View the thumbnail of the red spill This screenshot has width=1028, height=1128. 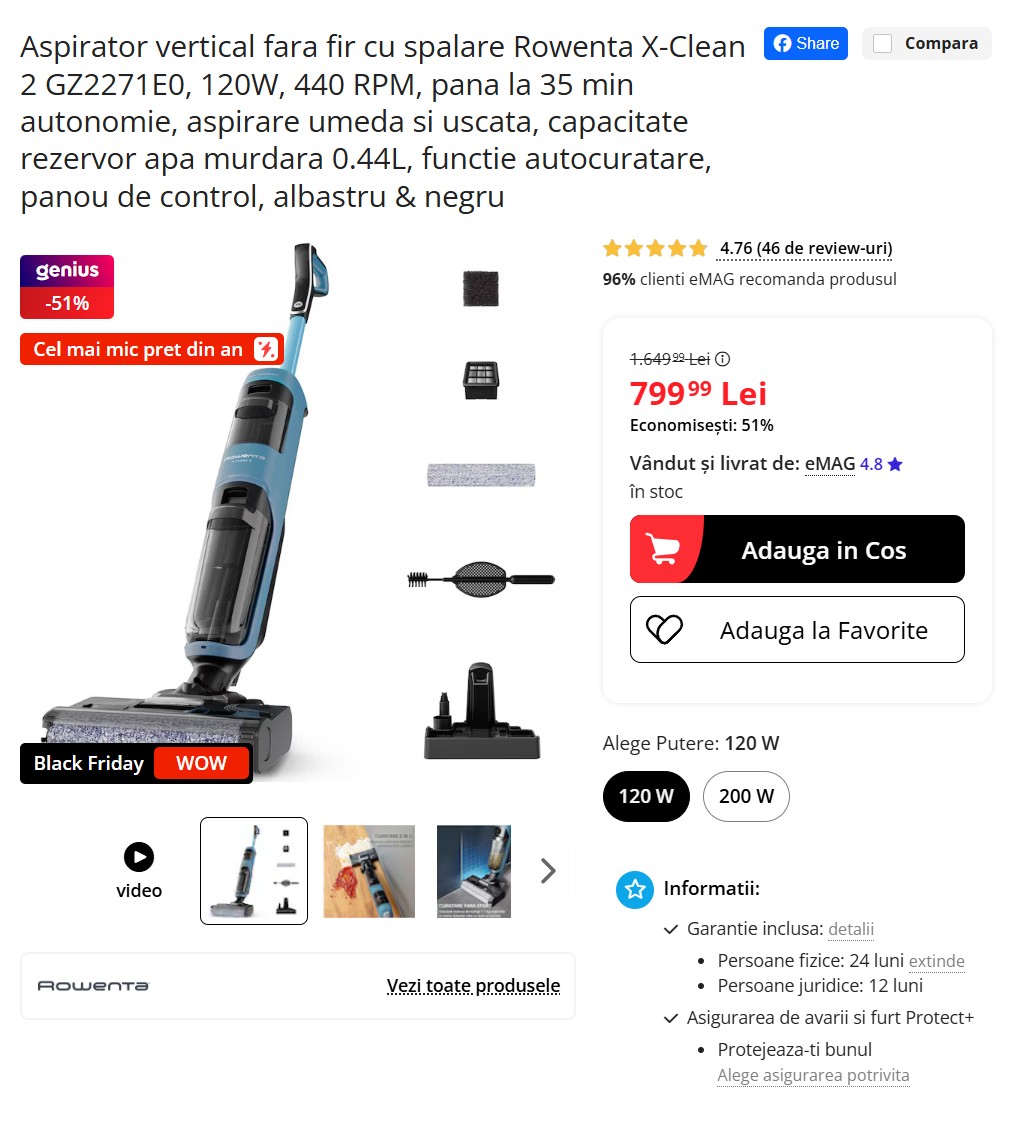369,870
